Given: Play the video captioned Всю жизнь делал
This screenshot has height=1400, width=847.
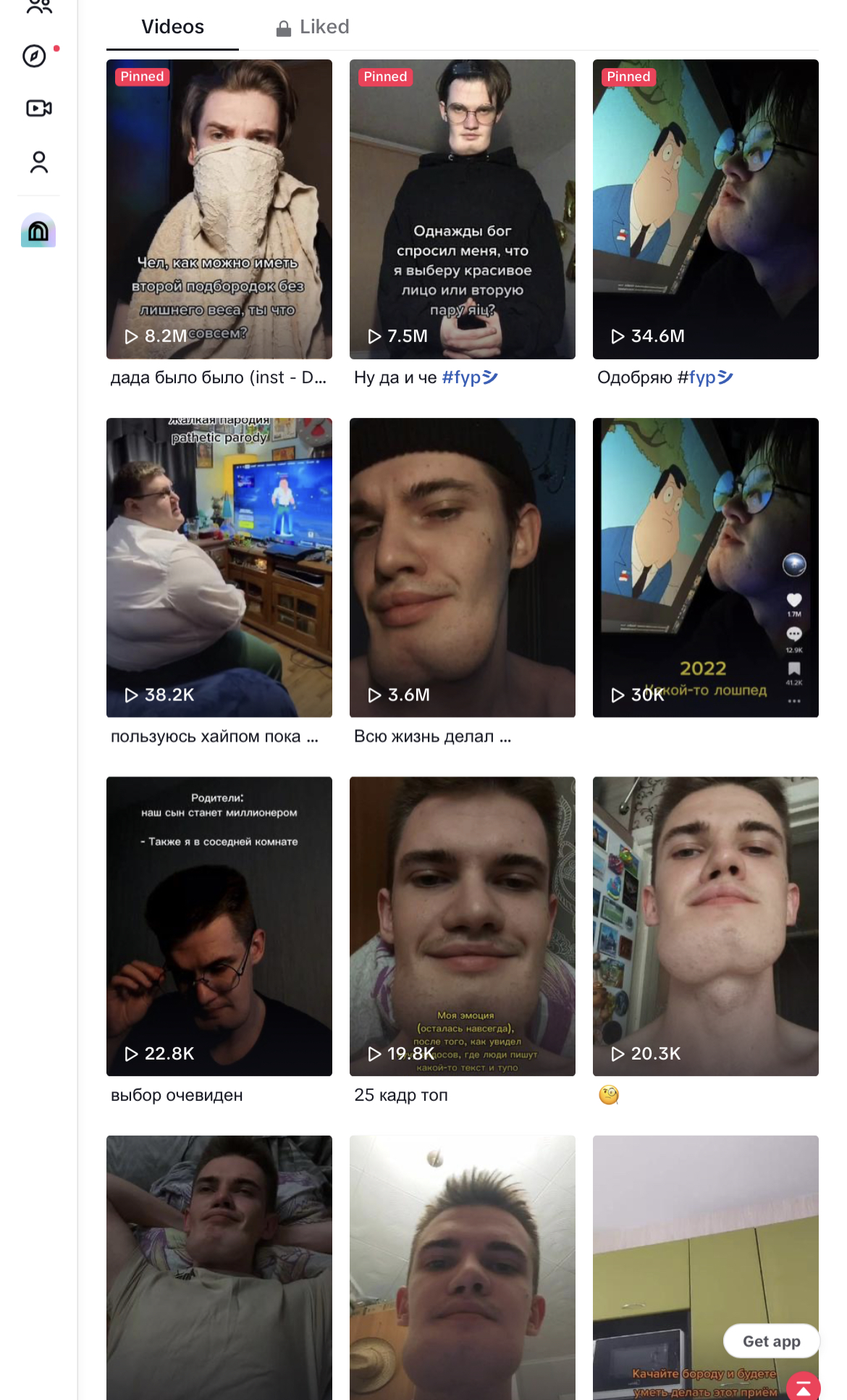Looking at the screenshot, I should [463, 568].
